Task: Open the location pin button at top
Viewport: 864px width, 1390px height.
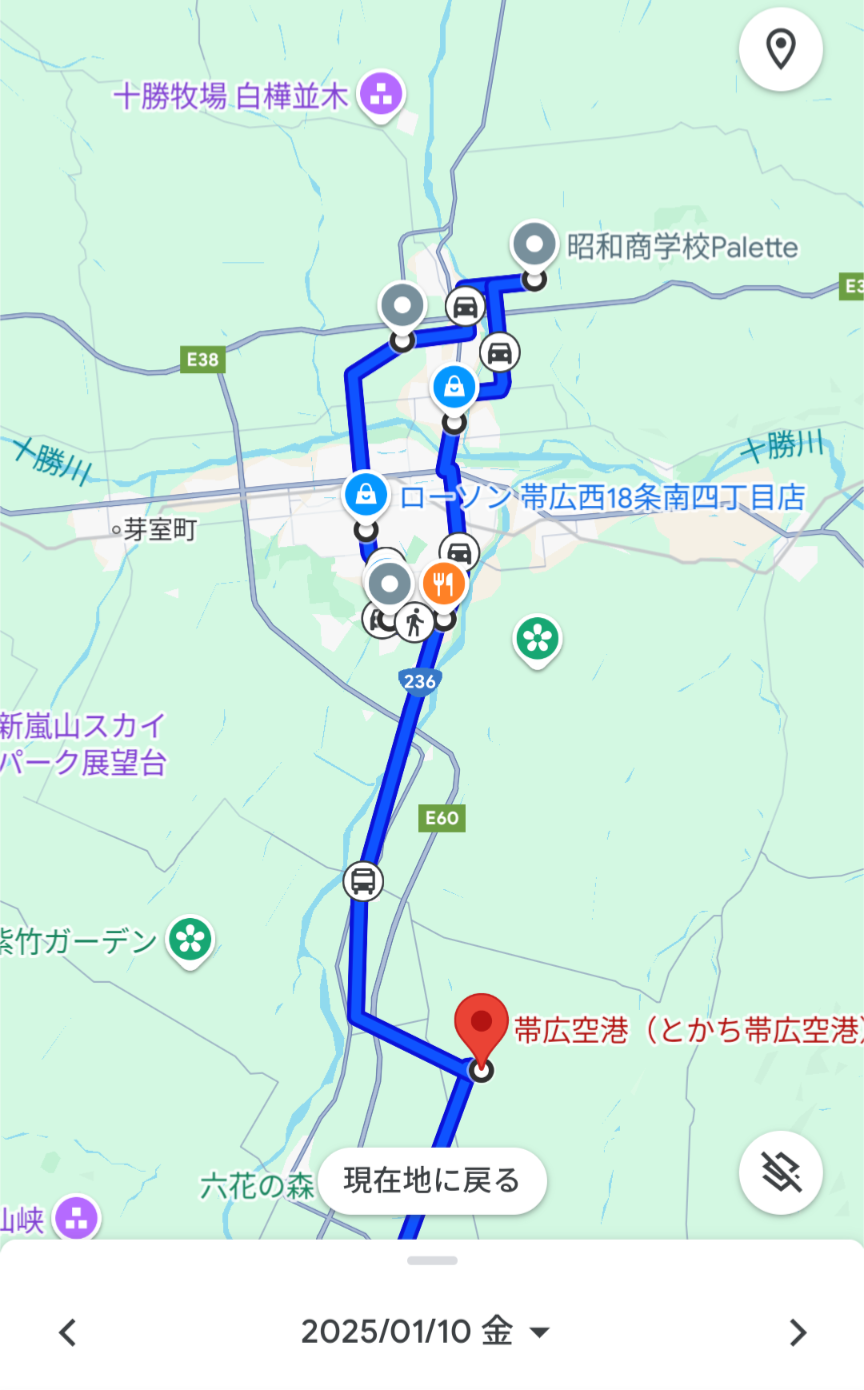Action: 780,49
